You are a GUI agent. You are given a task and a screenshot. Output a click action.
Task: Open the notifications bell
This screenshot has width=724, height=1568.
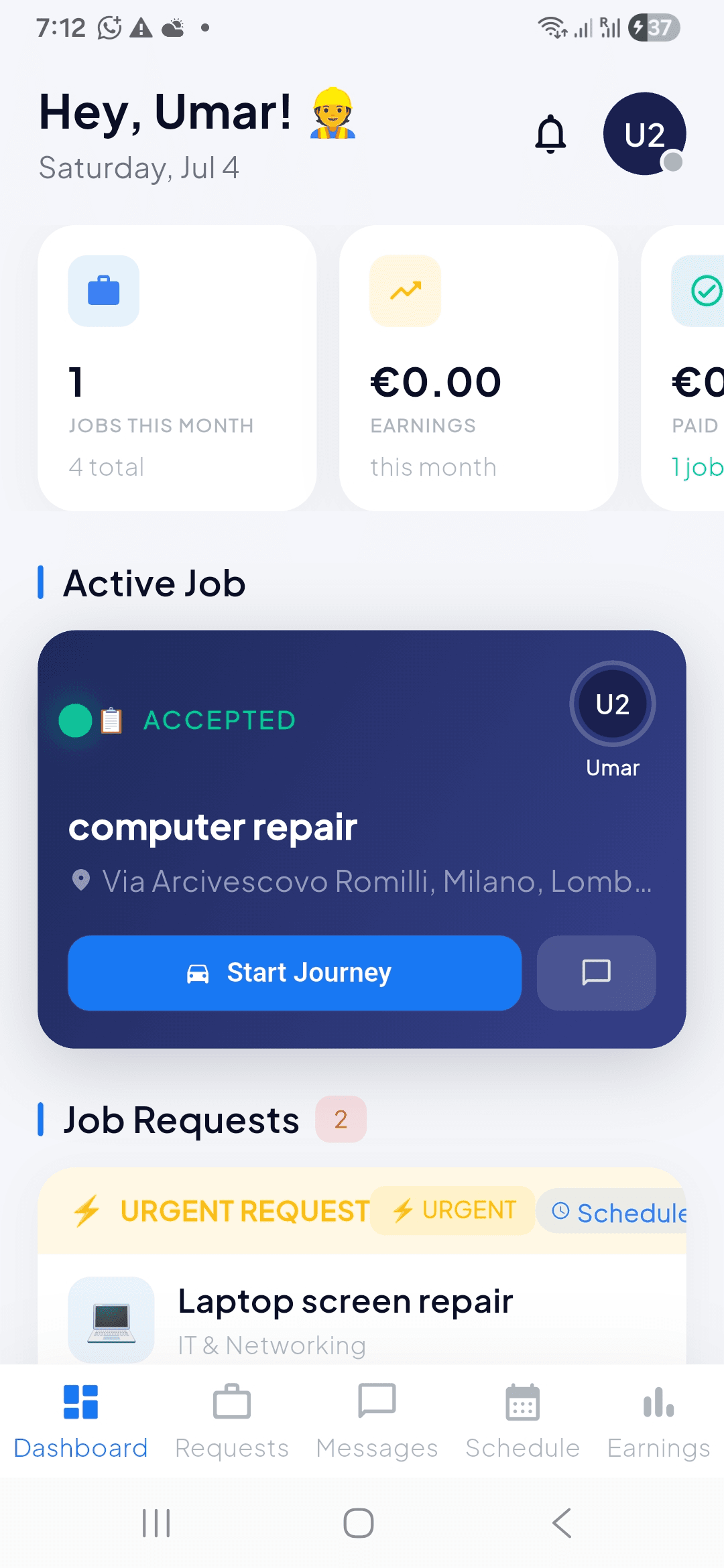click(x=550, y=134)
